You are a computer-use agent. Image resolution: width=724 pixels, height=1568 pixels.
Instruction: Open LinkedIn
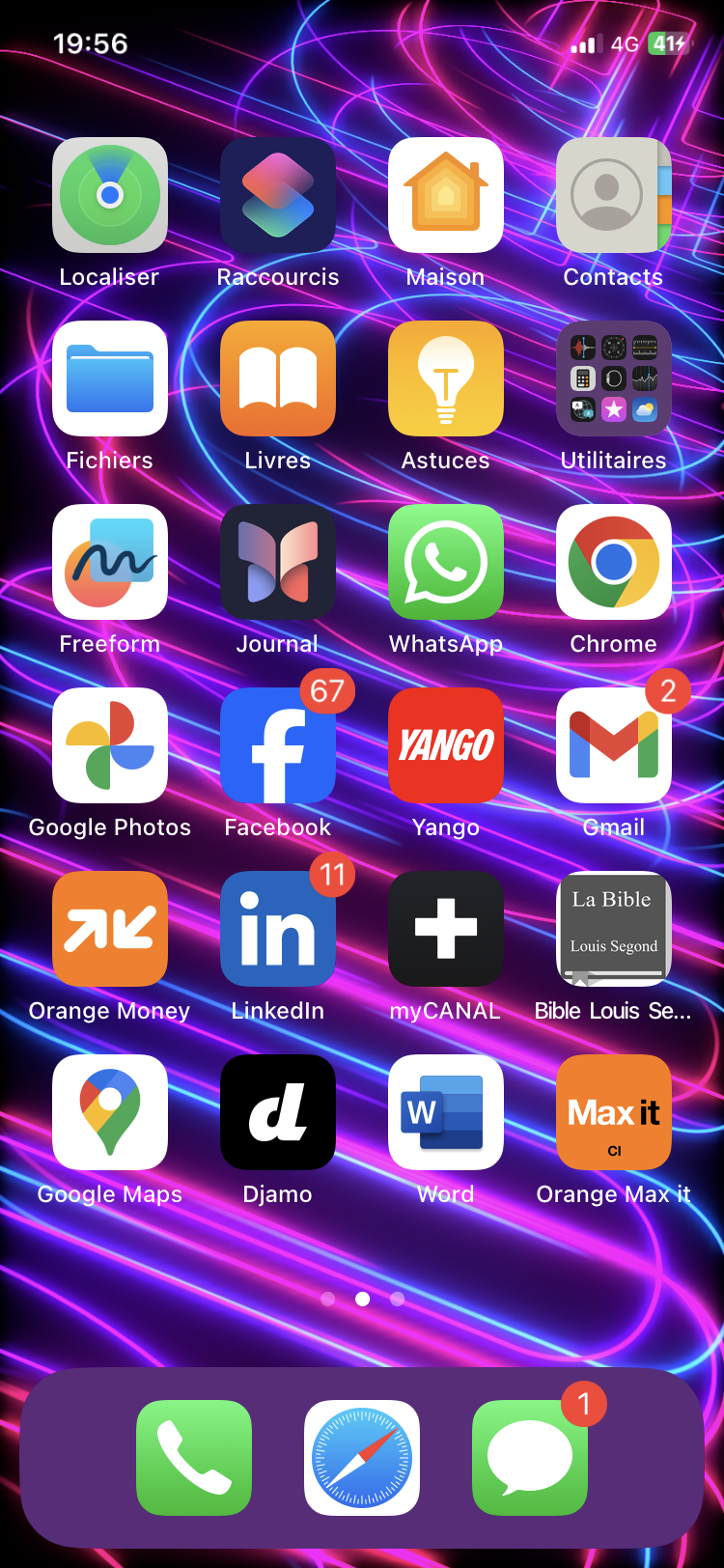(278, 929)
